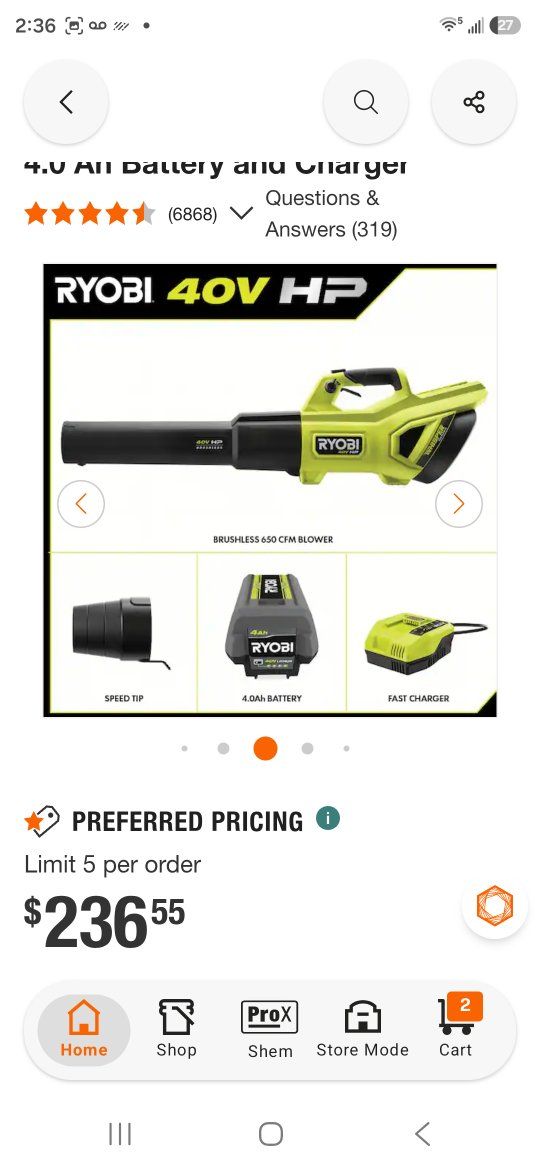Switch to the Home tab
540x1170 pixels.
(x=84, y=1030)
